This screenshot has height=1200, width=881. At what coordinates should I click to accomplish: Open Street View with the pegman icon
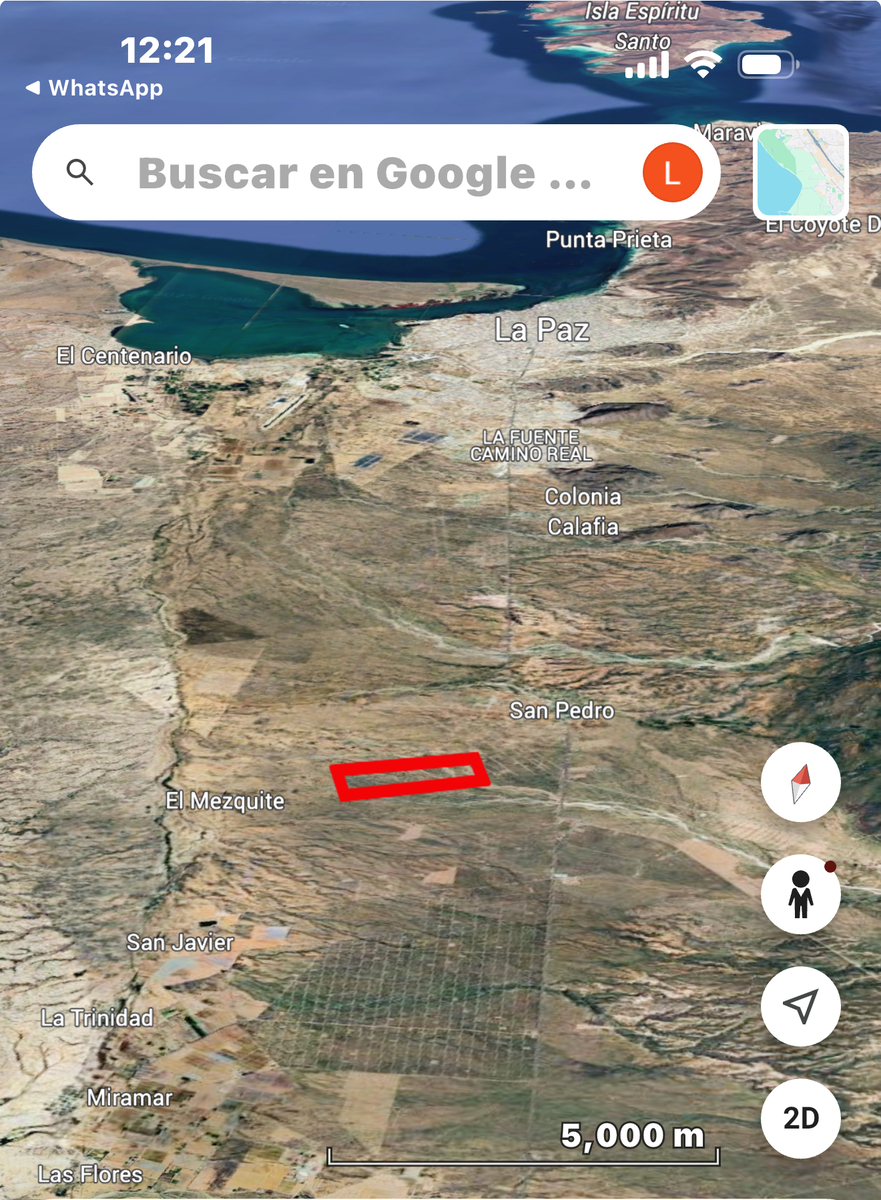pos(800,895)
